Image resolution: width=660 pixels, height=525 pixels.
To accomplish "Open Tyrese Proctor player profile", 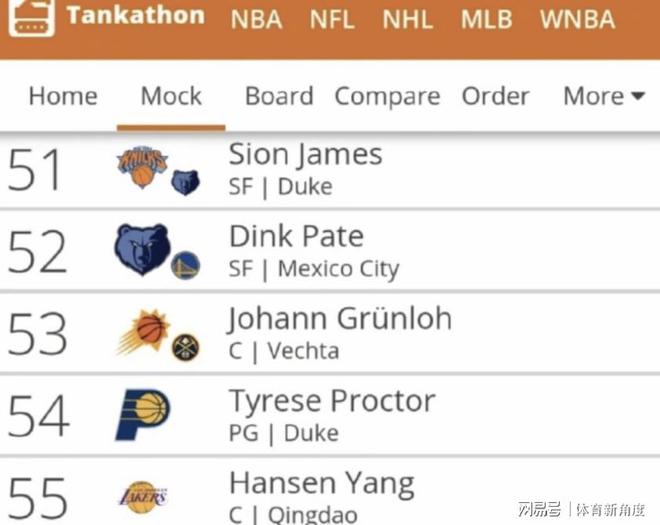I will [332, 402].
